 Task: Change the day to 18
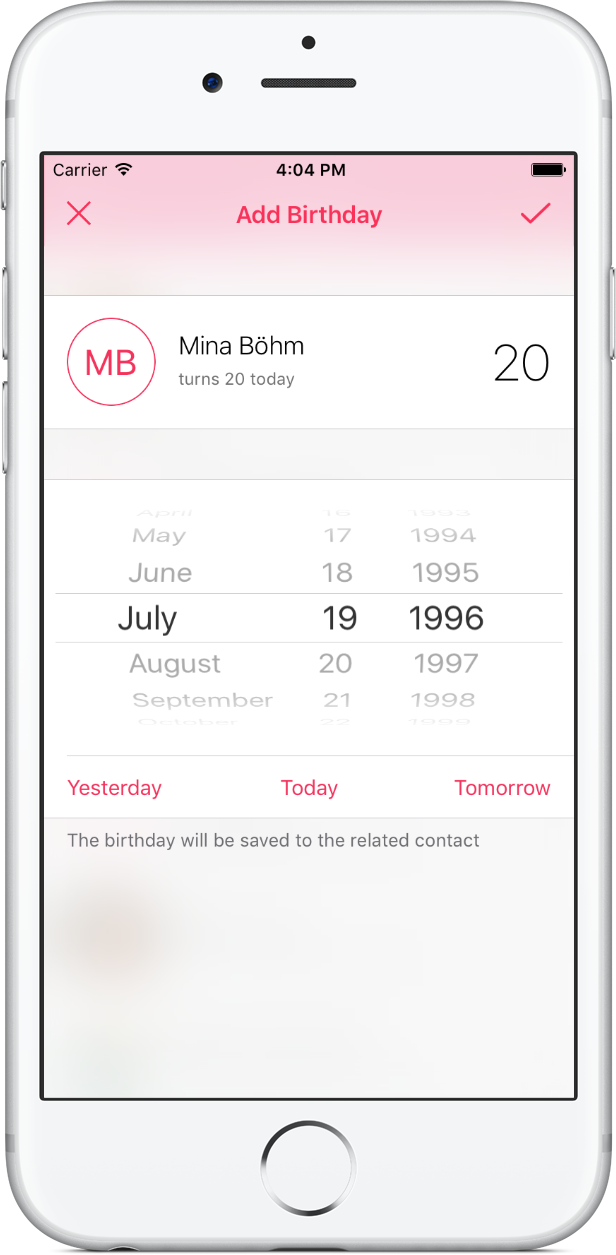(x=337, y=573)
